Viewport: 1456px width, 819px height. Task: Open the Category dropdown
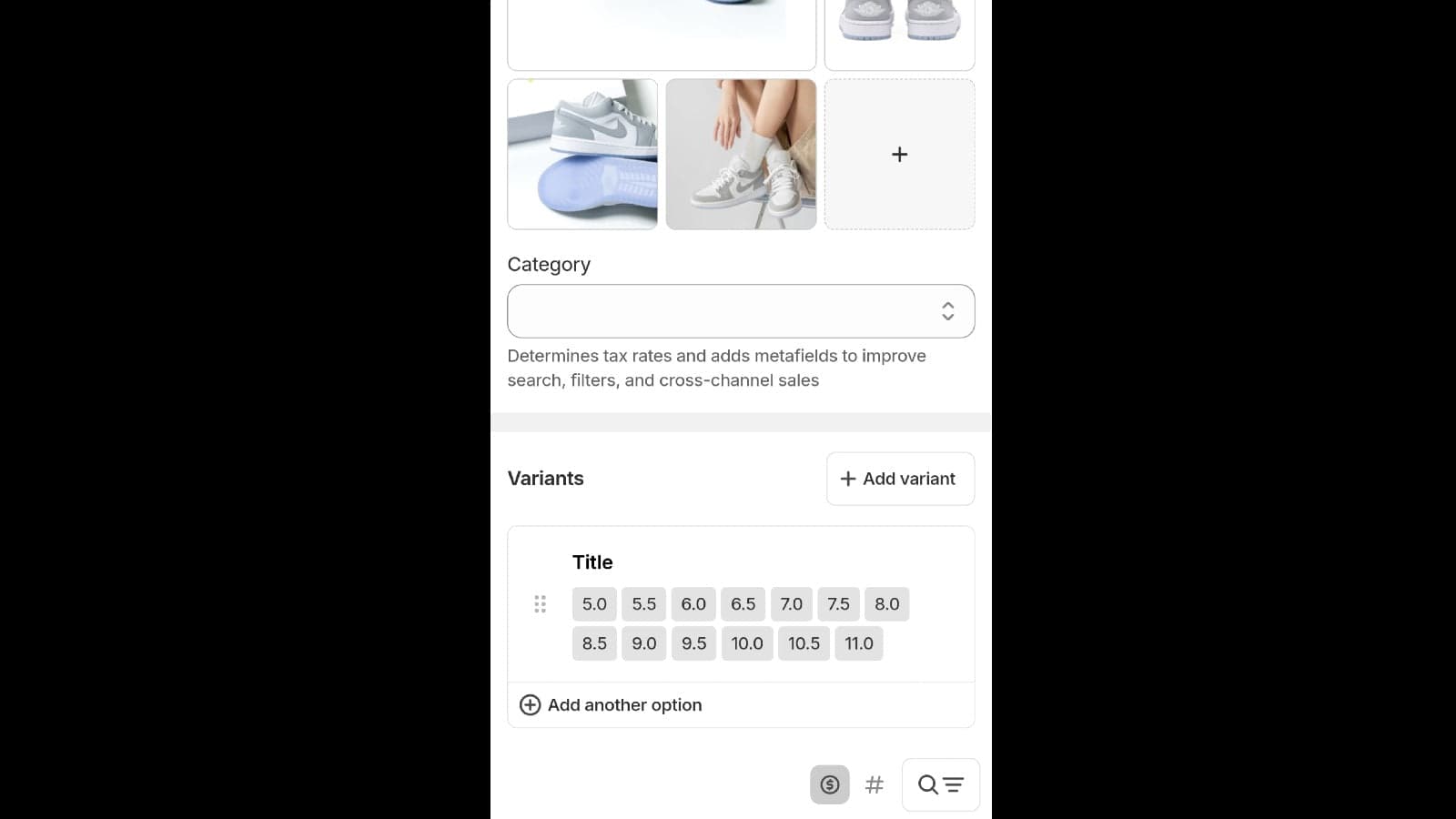pos(740,311)
